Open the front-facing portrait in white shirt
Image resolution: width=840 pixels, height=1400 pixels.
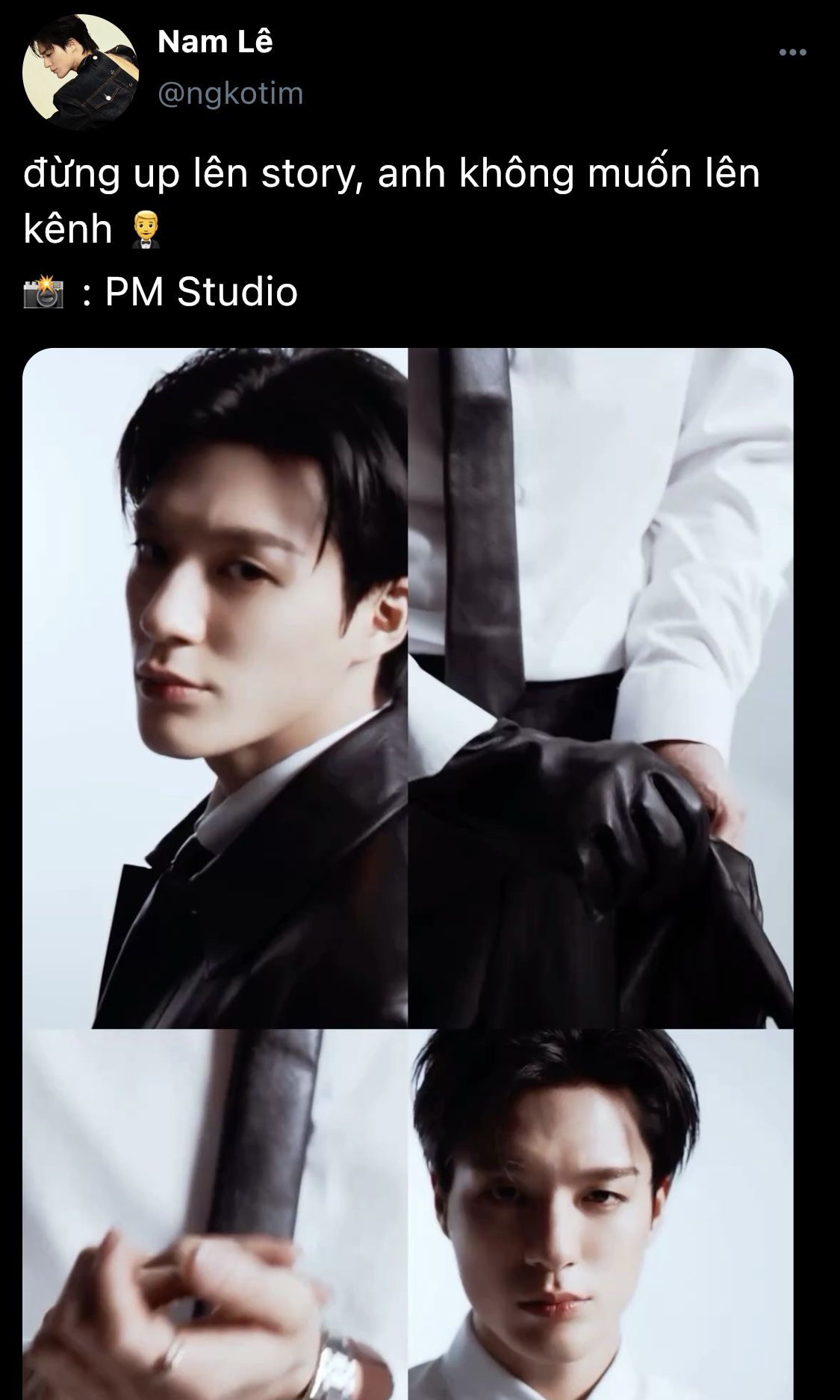[601, 1213]
